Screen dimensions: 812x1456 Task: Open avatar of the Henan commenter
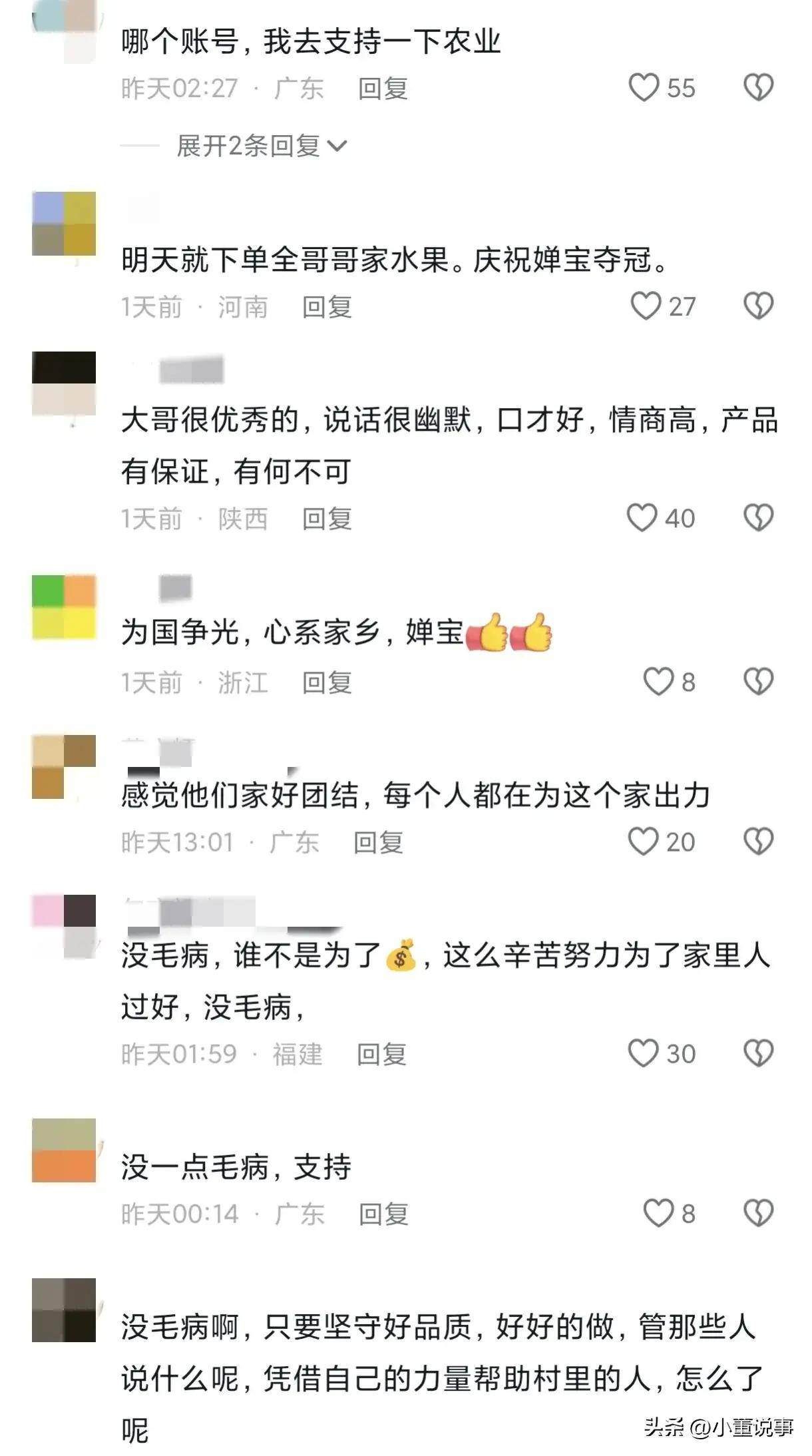(x=64, y=224)
